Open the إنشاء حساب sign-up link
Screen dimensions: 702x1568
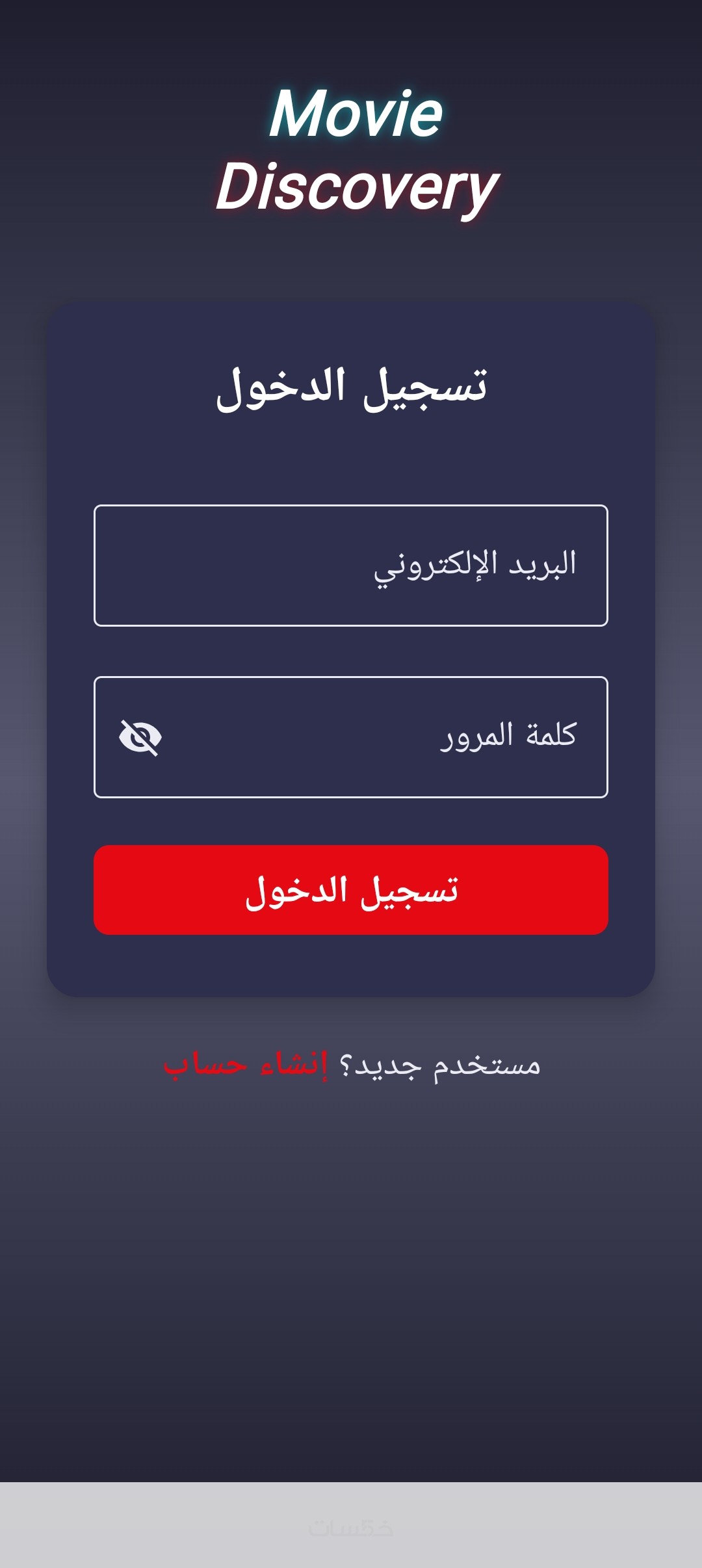click(x=246, y=1065)
